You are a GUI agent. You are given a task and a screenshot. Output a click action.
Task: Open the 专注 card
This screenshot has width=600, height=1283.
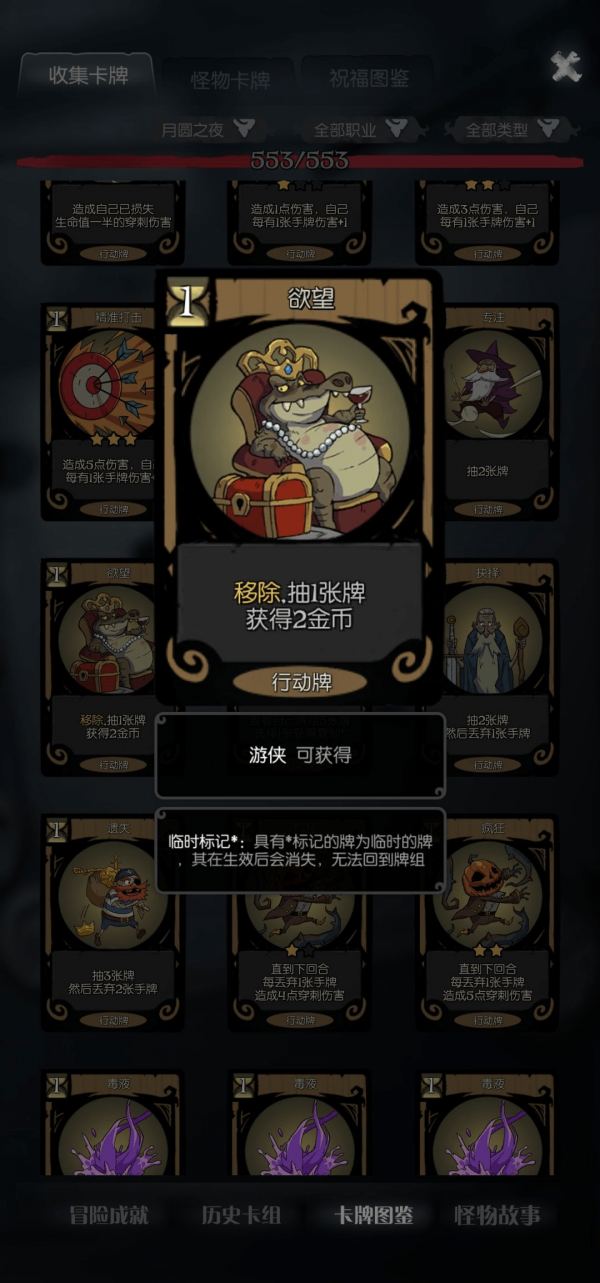point(490,410)
